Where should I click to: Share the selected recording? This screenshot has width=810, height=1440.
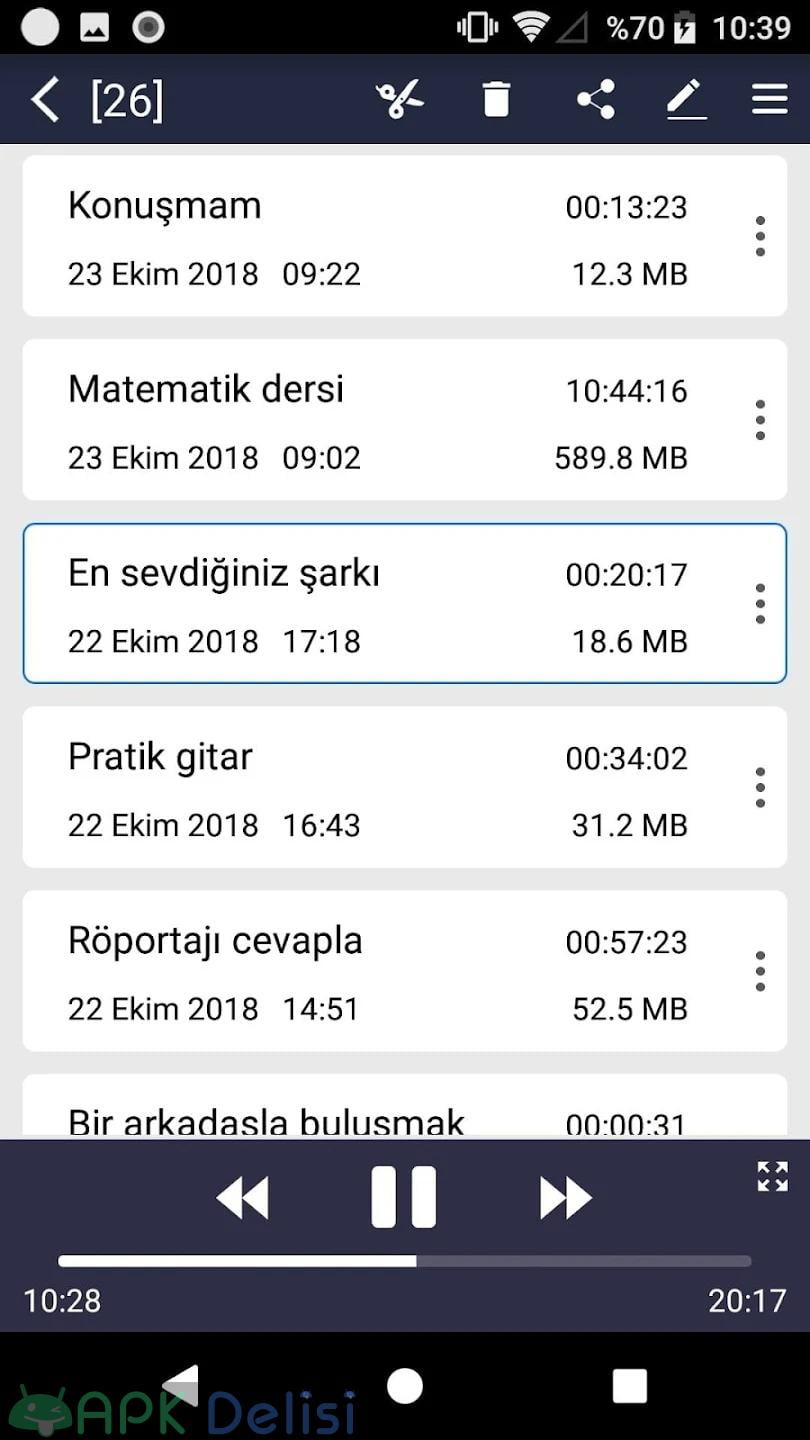coord(596,100)
